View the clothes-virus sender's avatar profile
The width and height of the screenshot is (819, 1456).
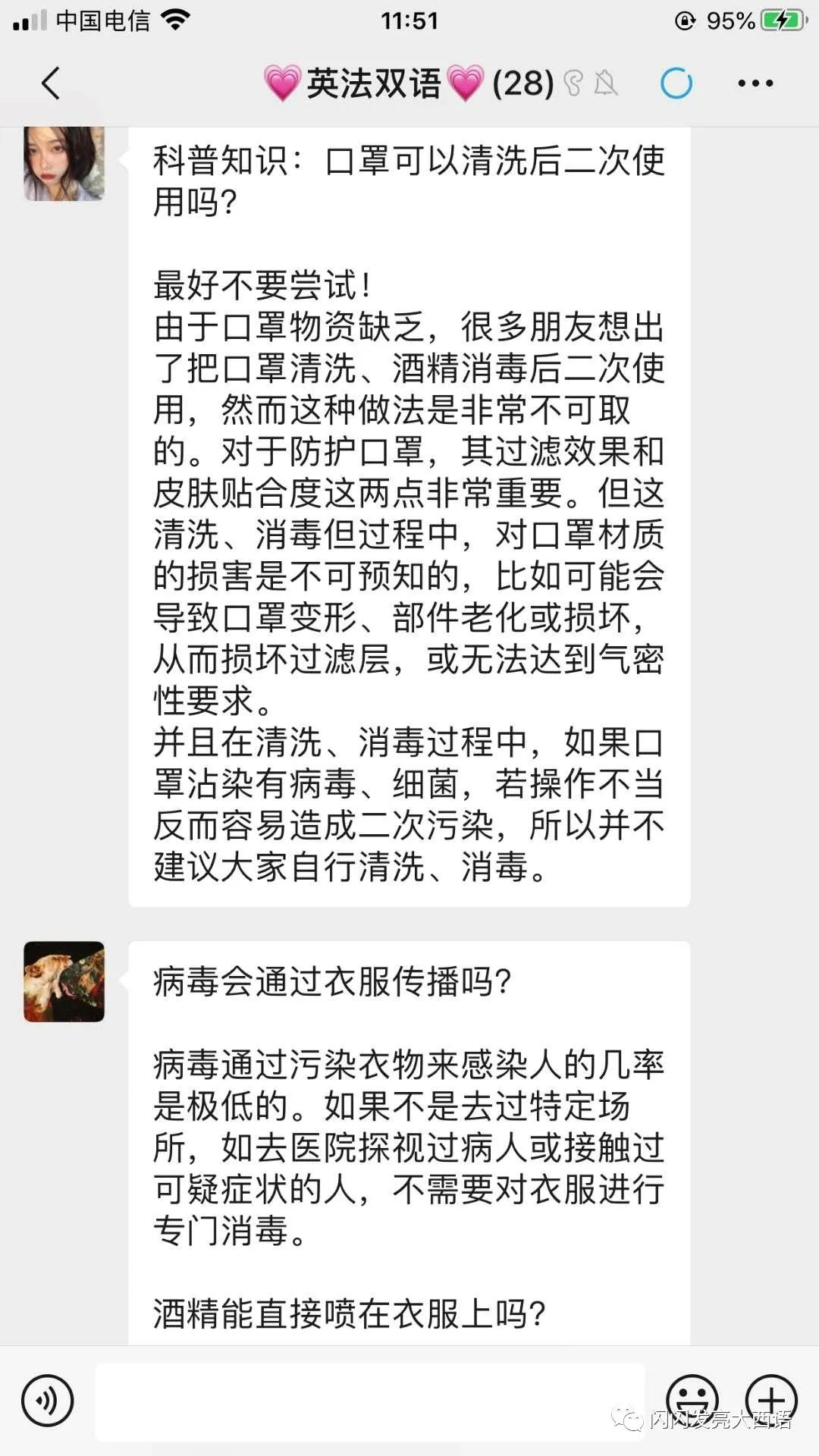pos(64,981)
